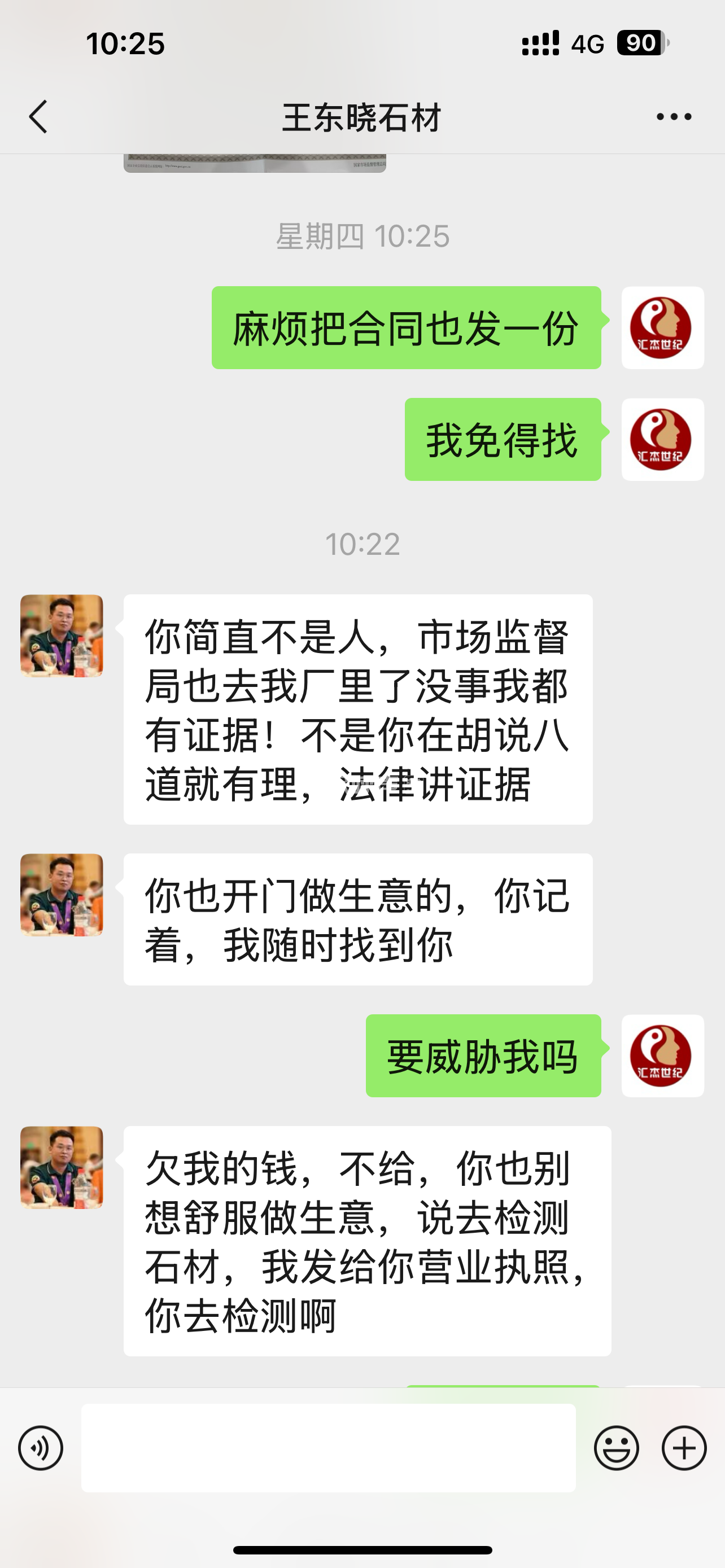Image resolution: width=725 pixels, height=1568 pixels.
Task: Open the image message above the timestamp
Action: point(255,163)
